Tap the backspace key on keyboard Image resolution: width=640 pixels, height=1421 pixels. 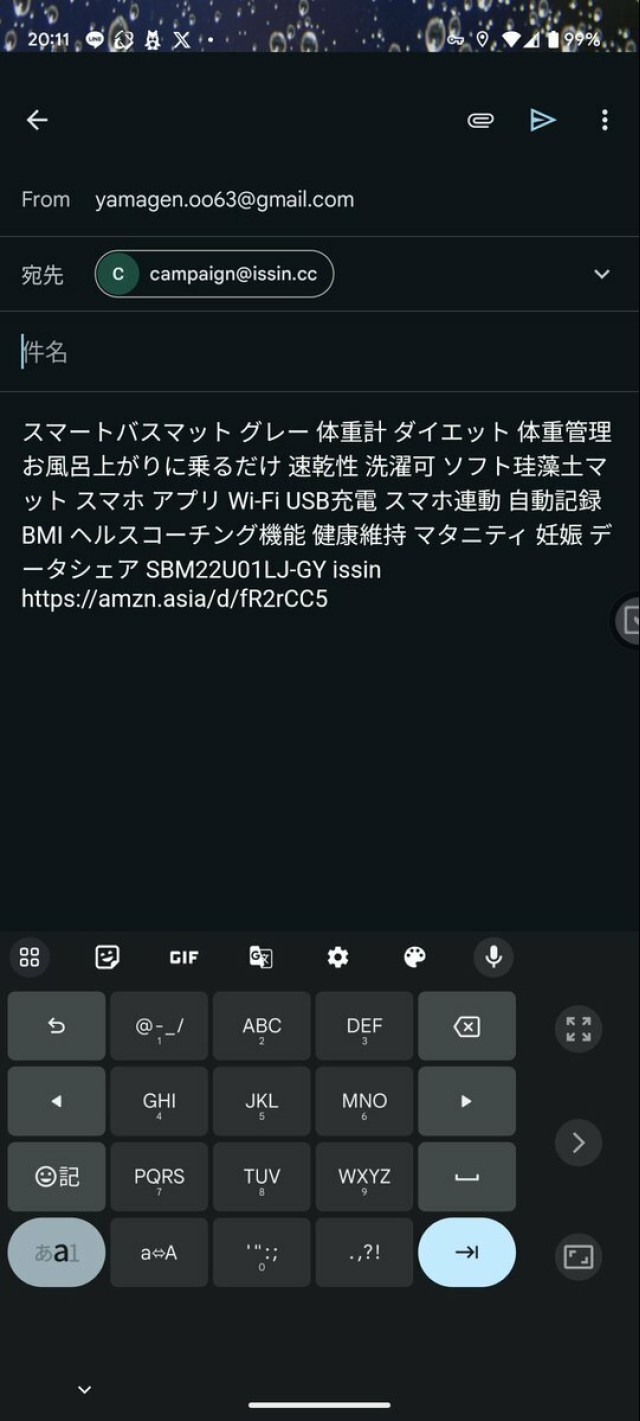click(x=466, y=1026)
